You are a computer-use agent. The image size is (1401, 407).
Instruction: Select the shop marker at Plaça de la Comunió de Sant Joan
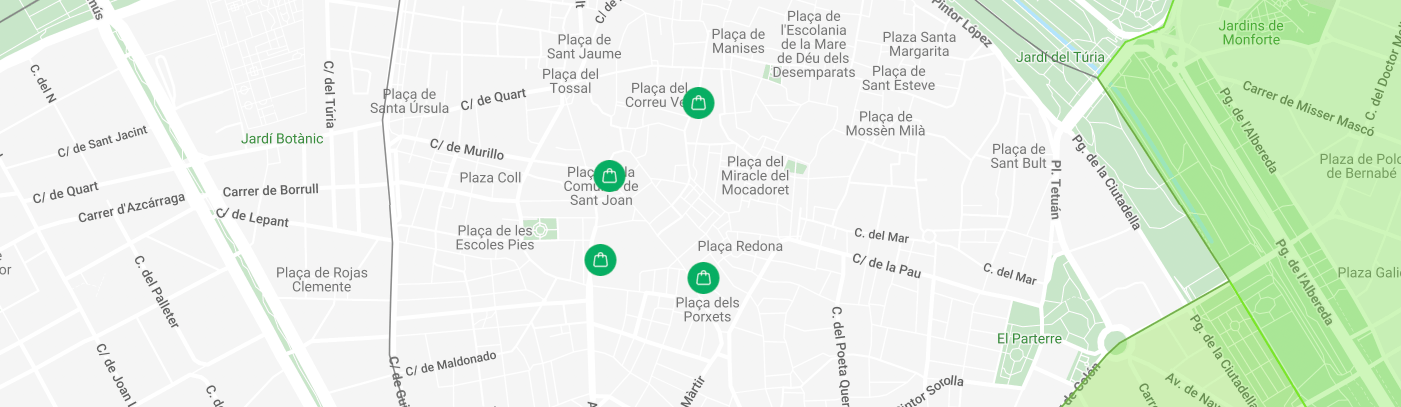(x=609, y=176)
